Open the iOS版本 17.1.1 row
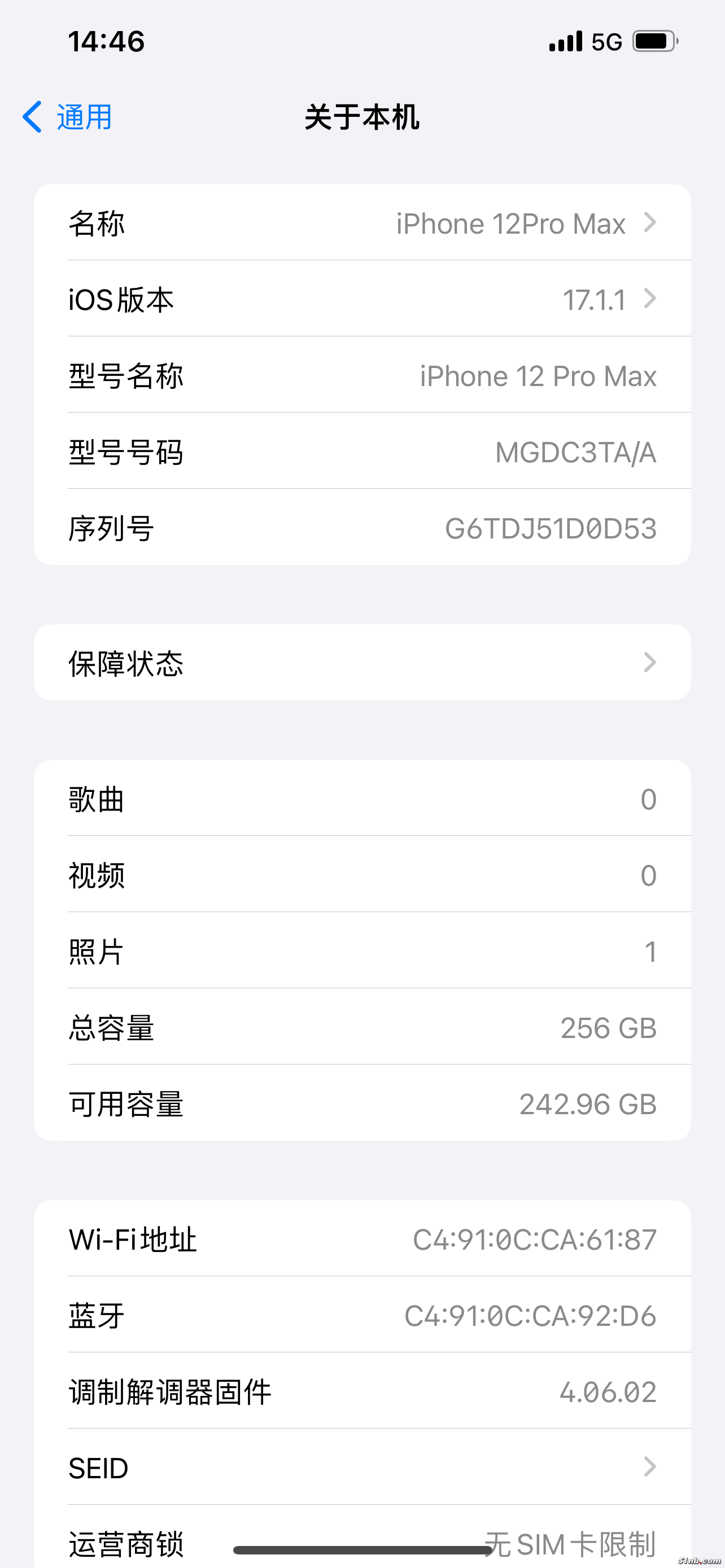Screen dimensions: 725x1568 click(x=362, y=300)
